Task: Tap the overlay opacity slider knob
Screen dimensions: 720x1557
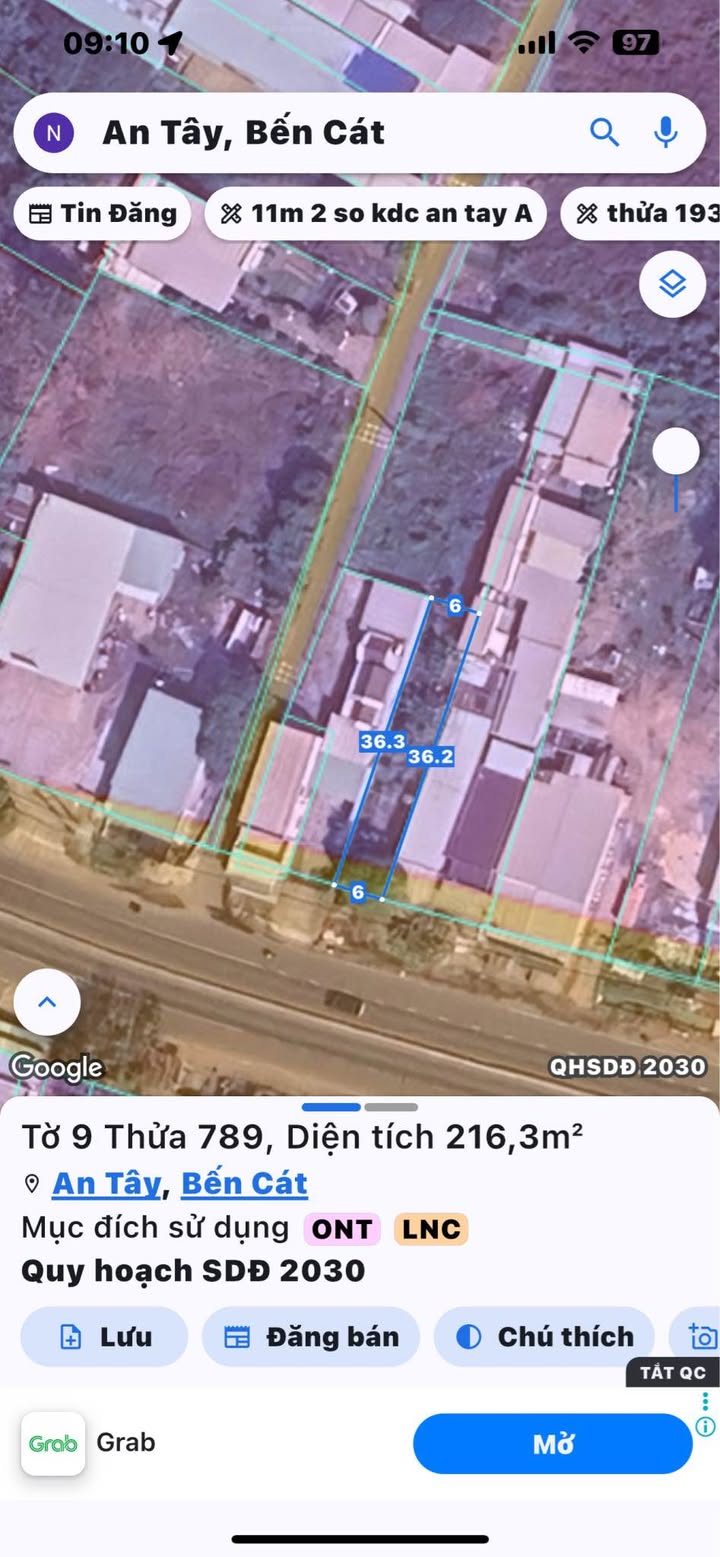Action: pos(676,452)
